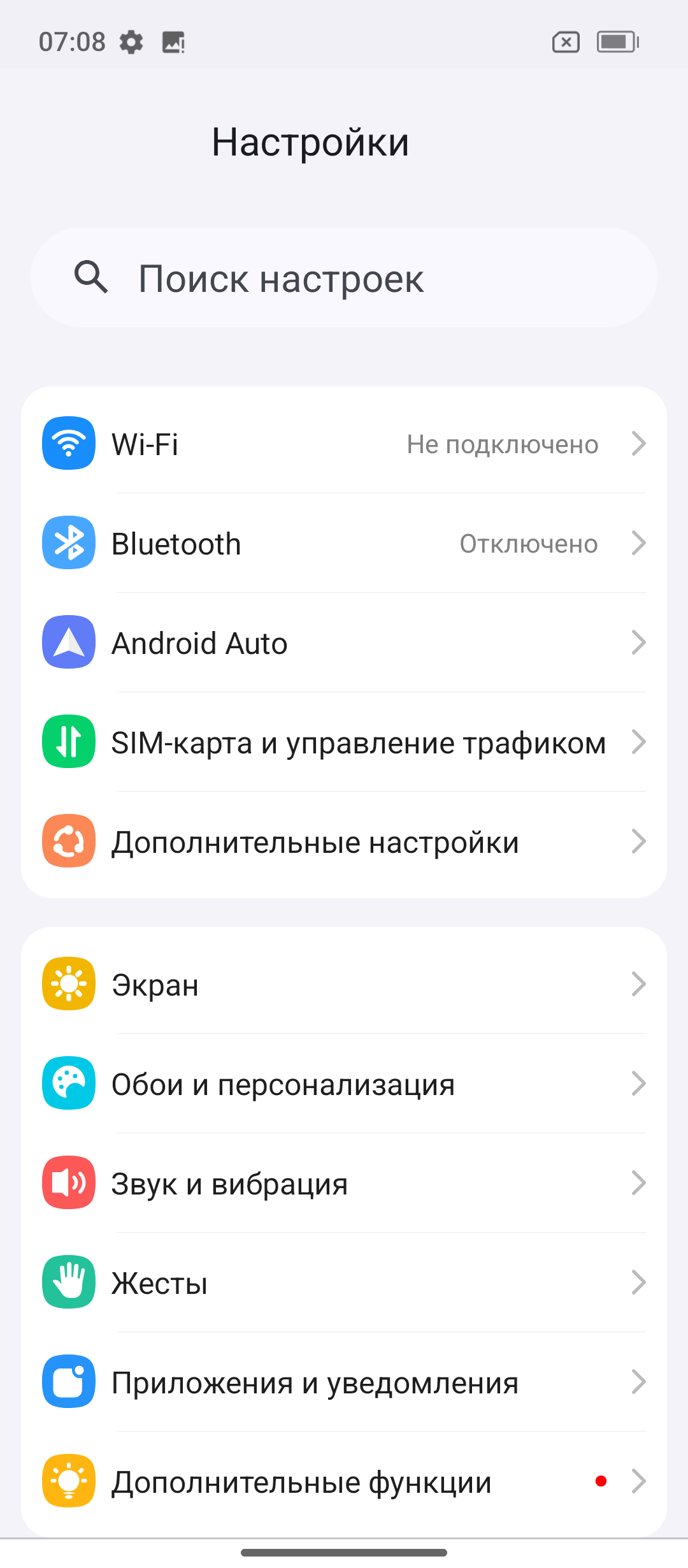Open Дополнительные настройки row
The image size is (688, 1568).
(x=344, y=841)
